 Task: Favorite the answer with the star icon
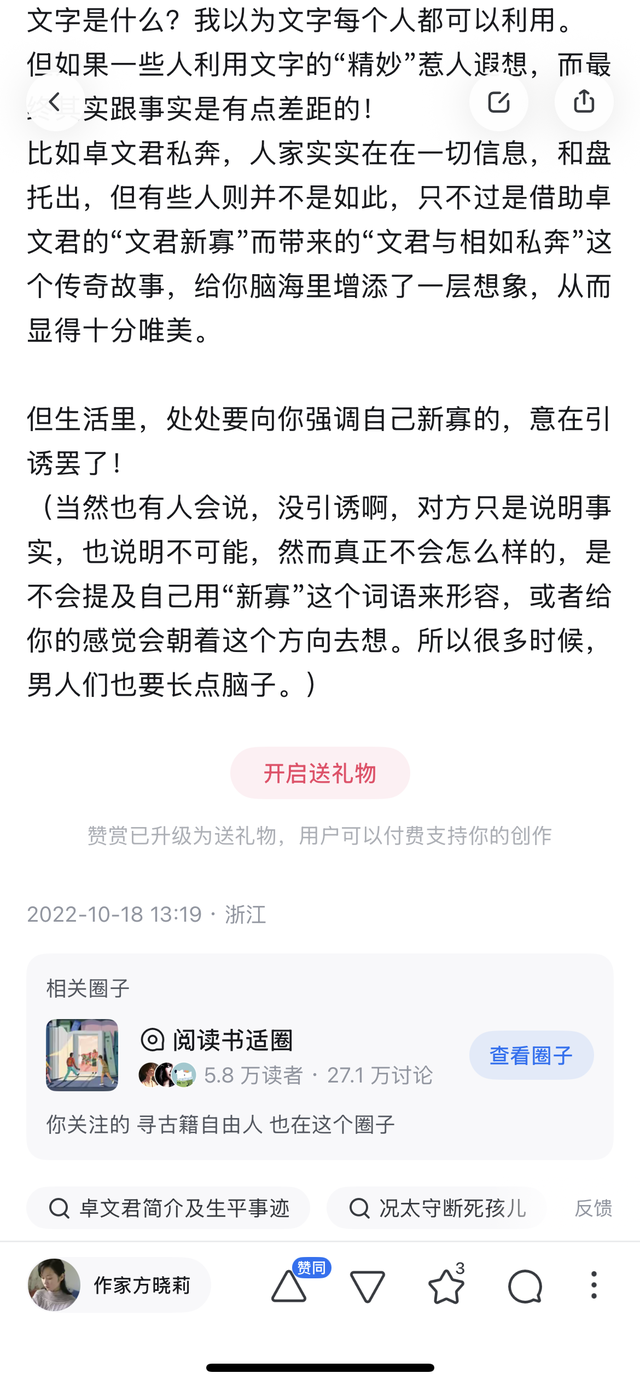pos(445,1286)
